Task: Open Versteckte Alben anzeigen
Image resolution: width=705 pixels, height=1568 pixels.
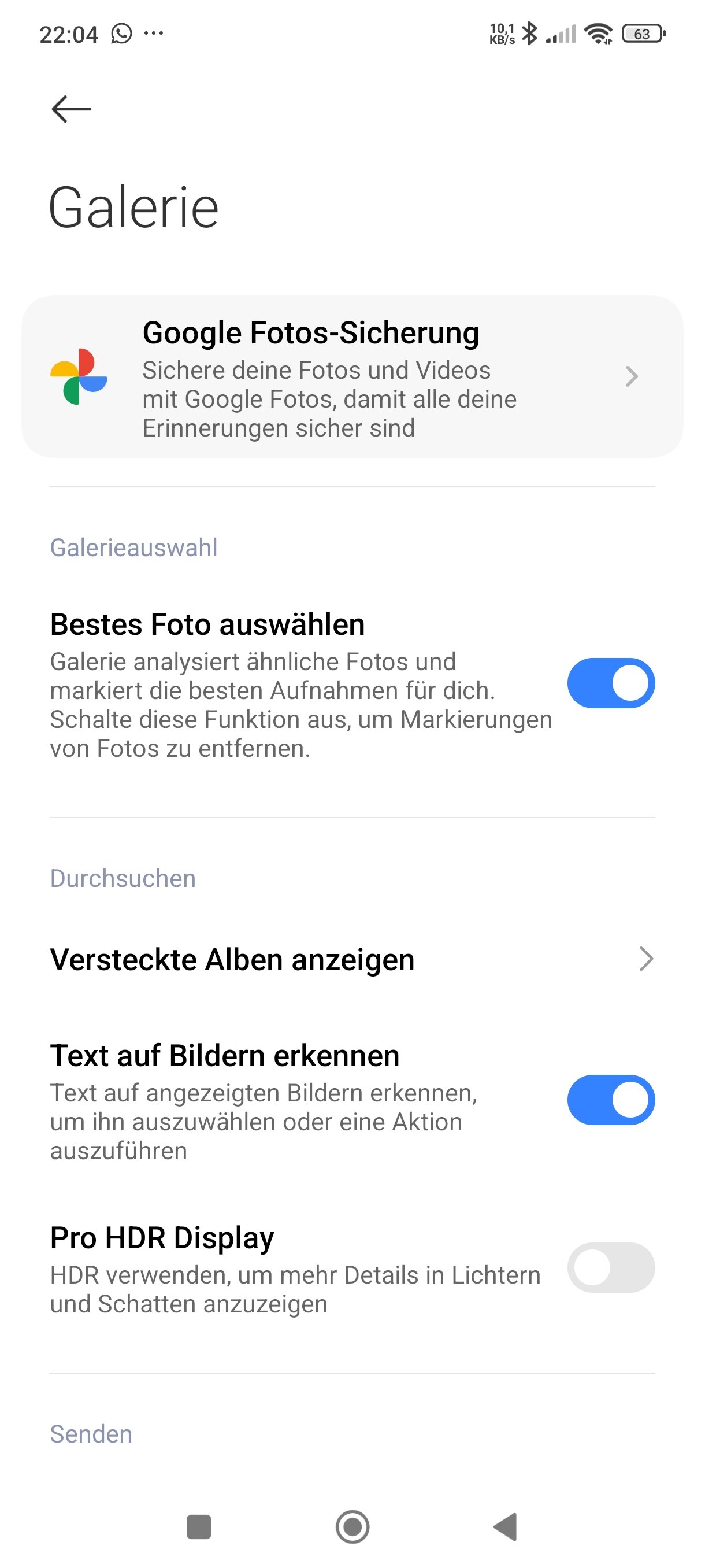Action: tap(352, 960)
